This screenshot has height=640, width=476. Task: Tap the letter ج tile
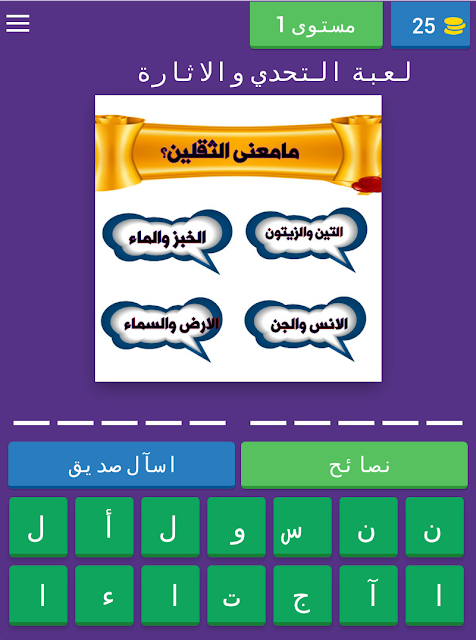(303, 596)
